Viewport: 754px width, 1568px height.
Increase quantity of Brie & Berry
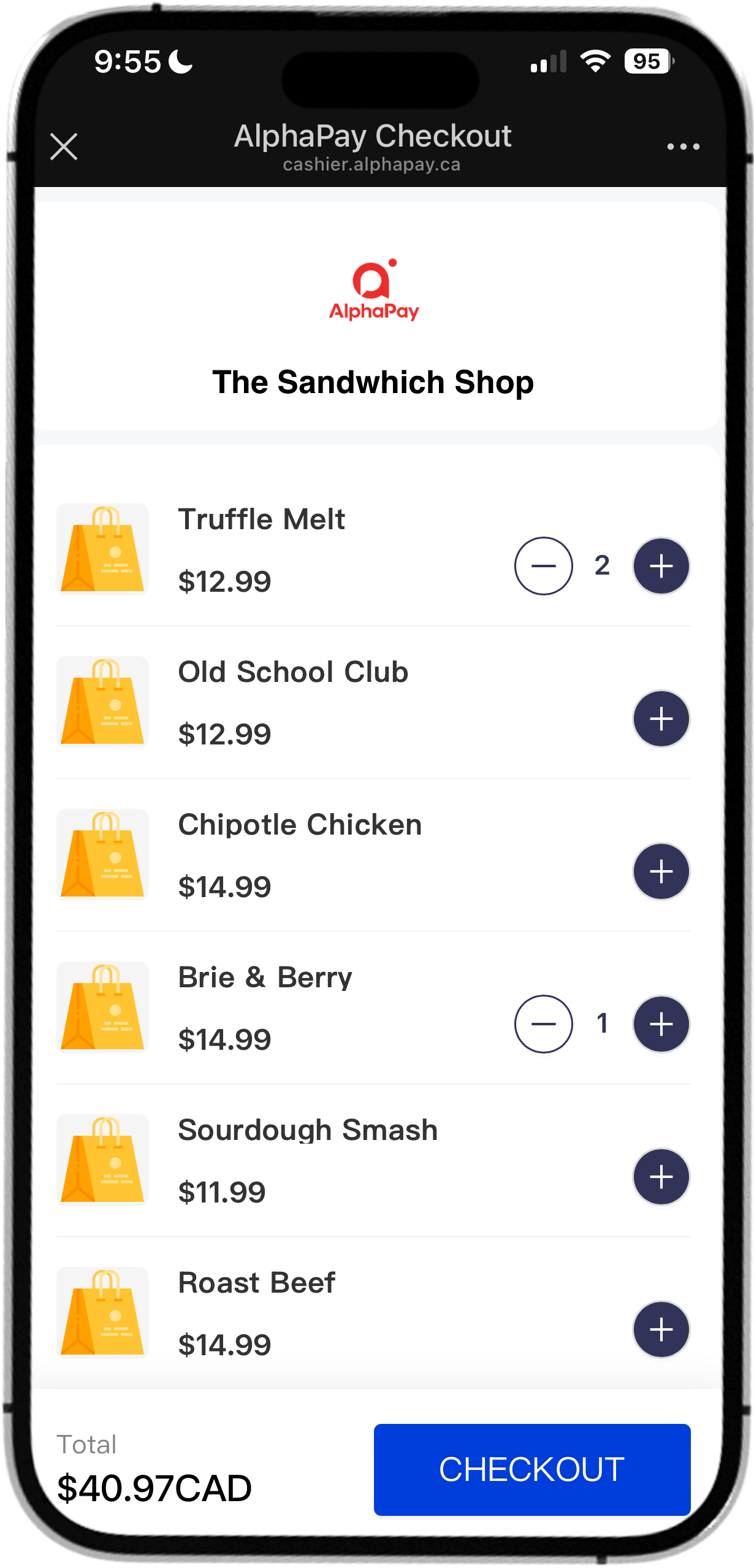[x=661, y=1024]
